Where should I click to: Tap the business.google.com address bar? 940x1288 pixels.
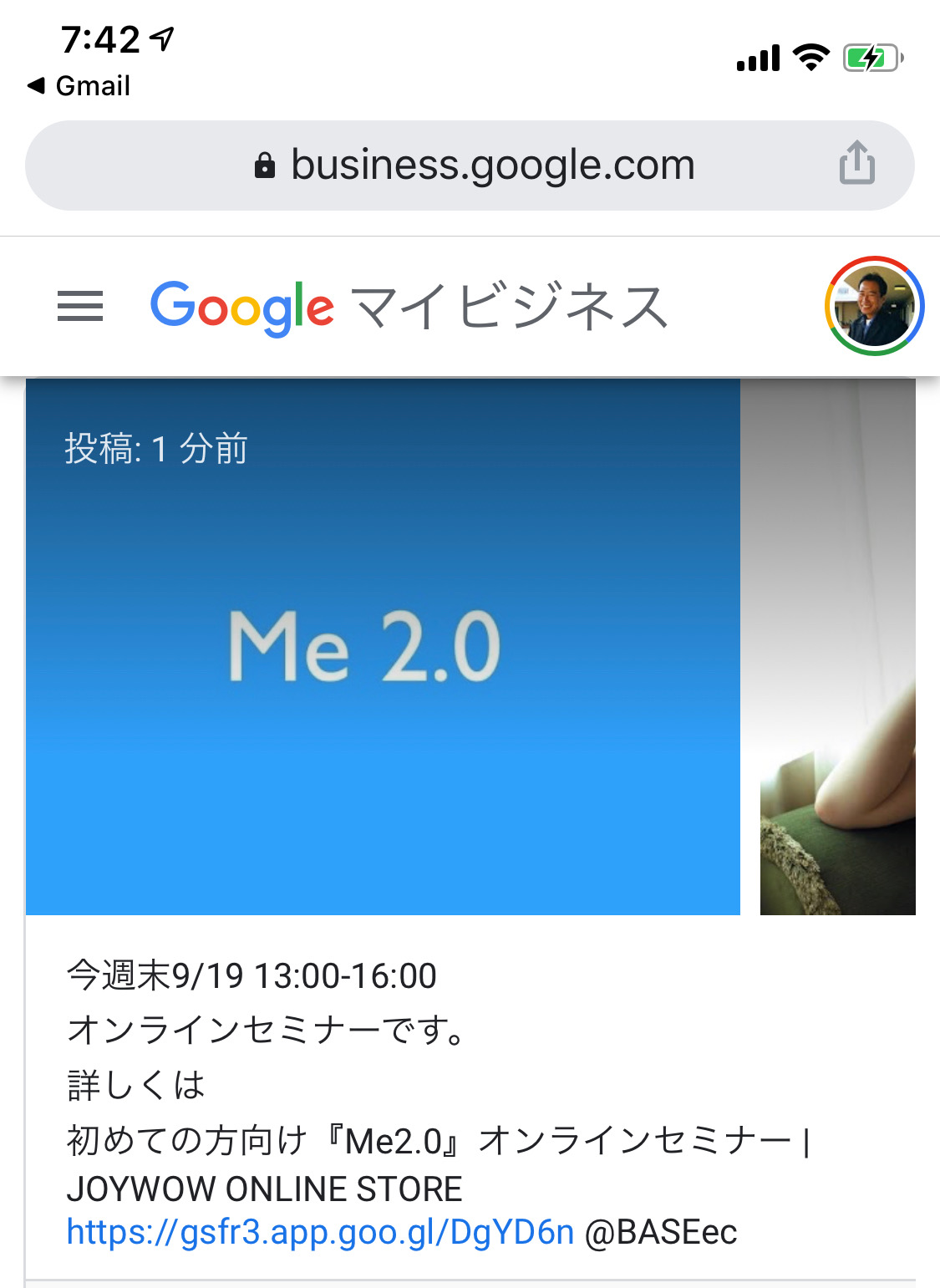click(x=476, y=165)
